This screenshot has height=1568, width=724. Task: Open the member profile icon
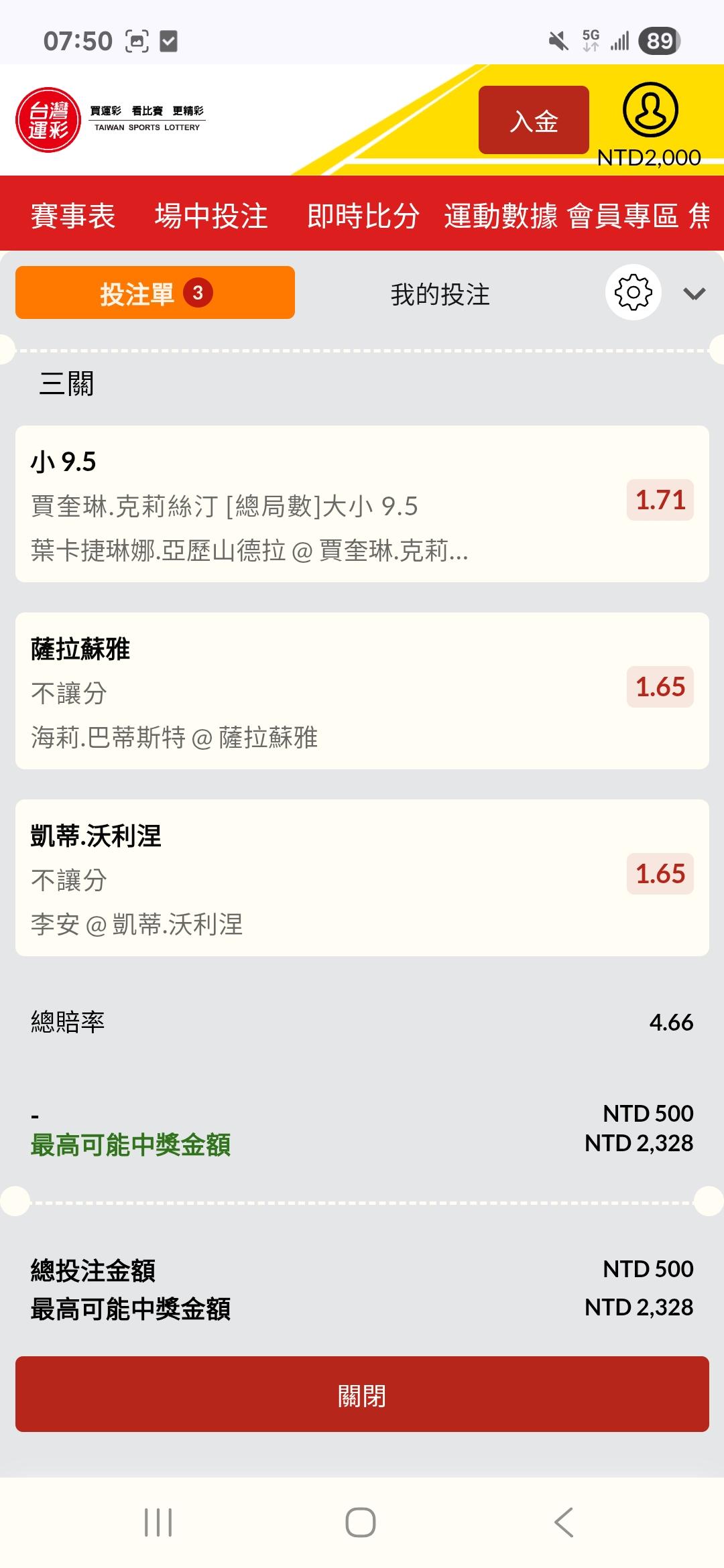coord(650,111)
